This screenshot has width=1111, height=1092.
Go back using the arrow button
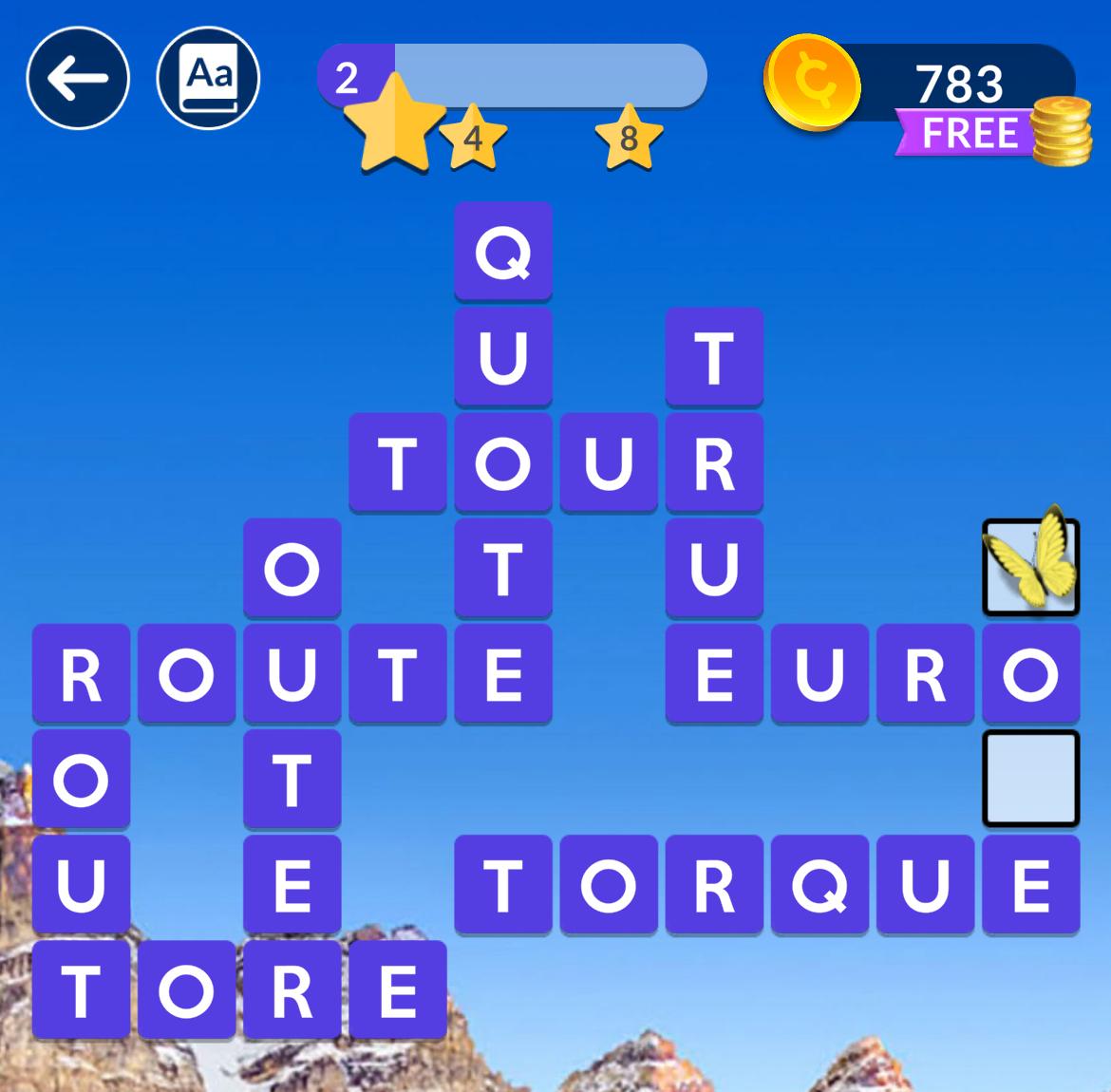[77, 78]
